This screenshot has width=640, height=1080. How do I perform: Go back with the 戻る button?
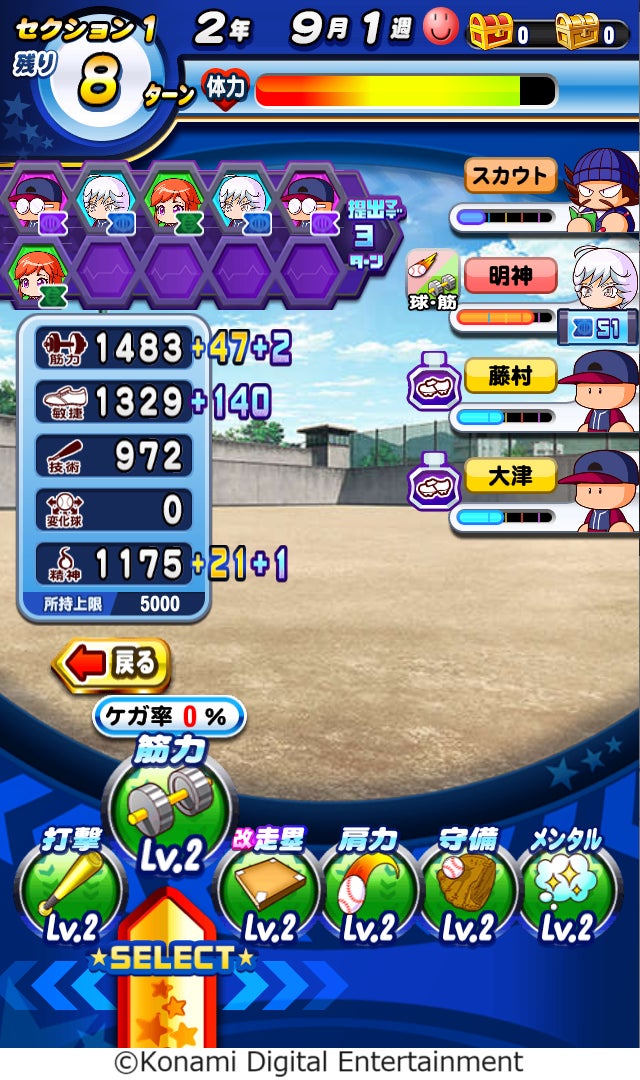[112, 664]
